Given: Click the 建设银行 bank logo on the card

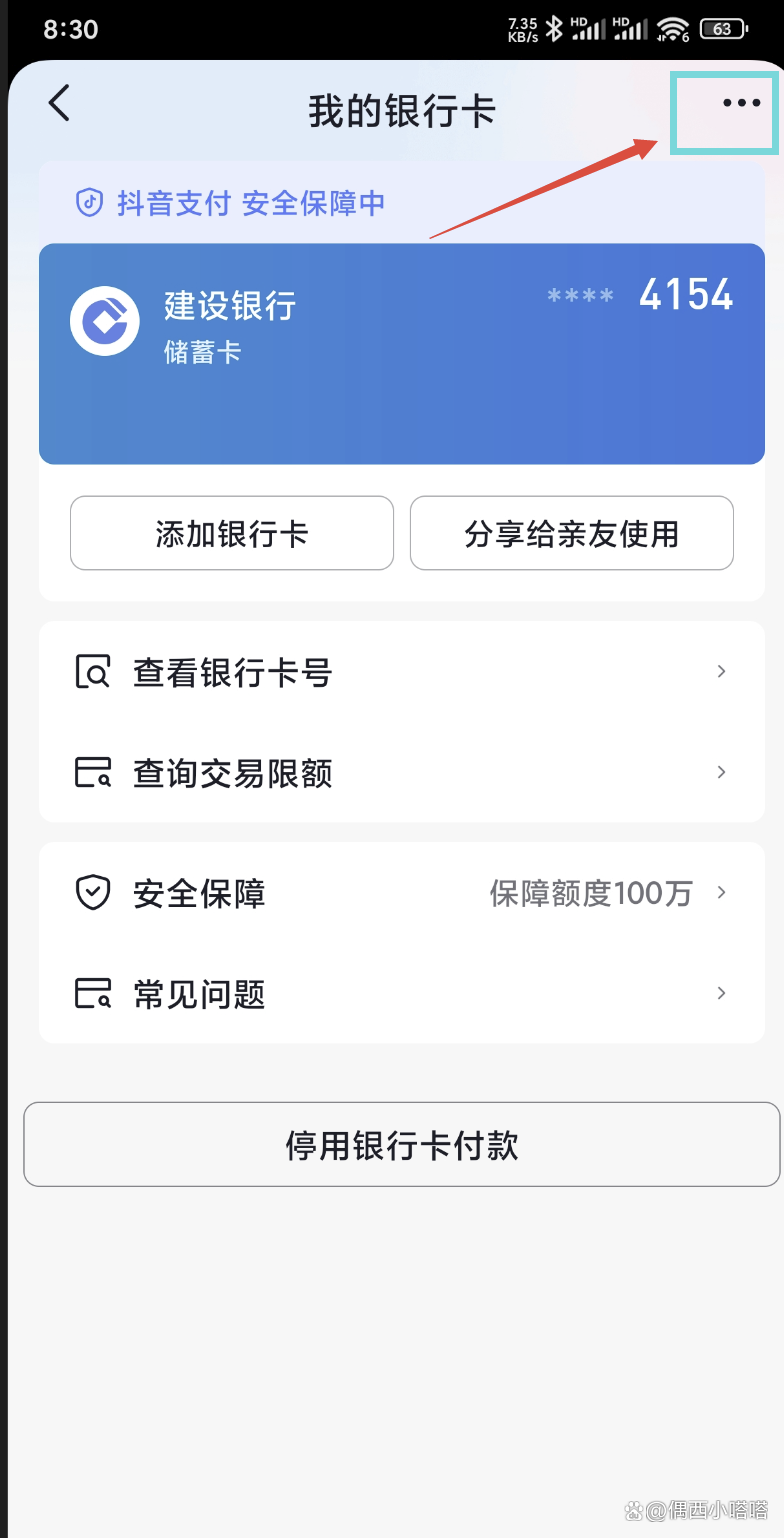Looking at the screenshot, I should (x=104, y=321).
